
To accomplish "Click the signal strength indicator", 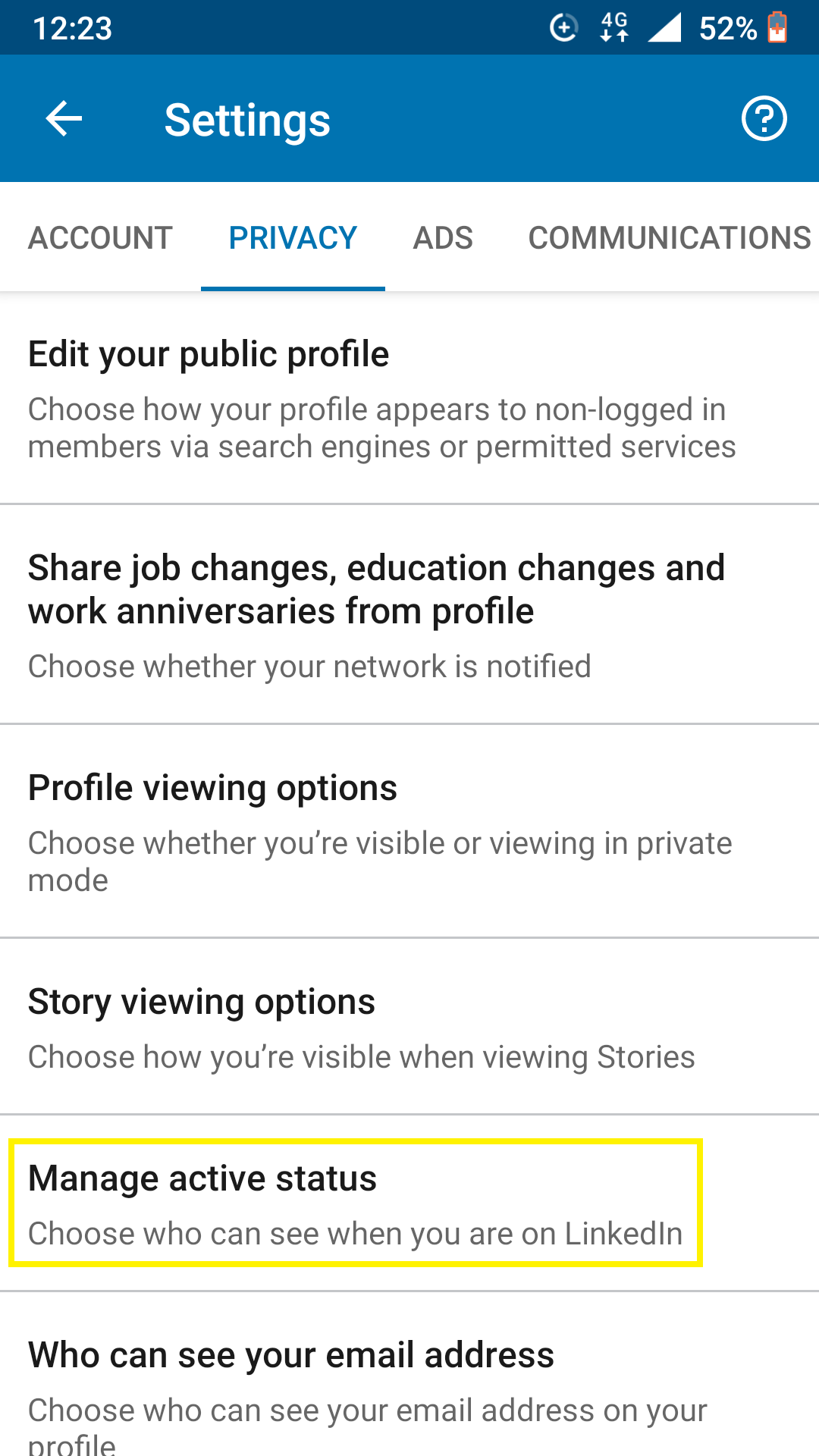I will point(666,27).
